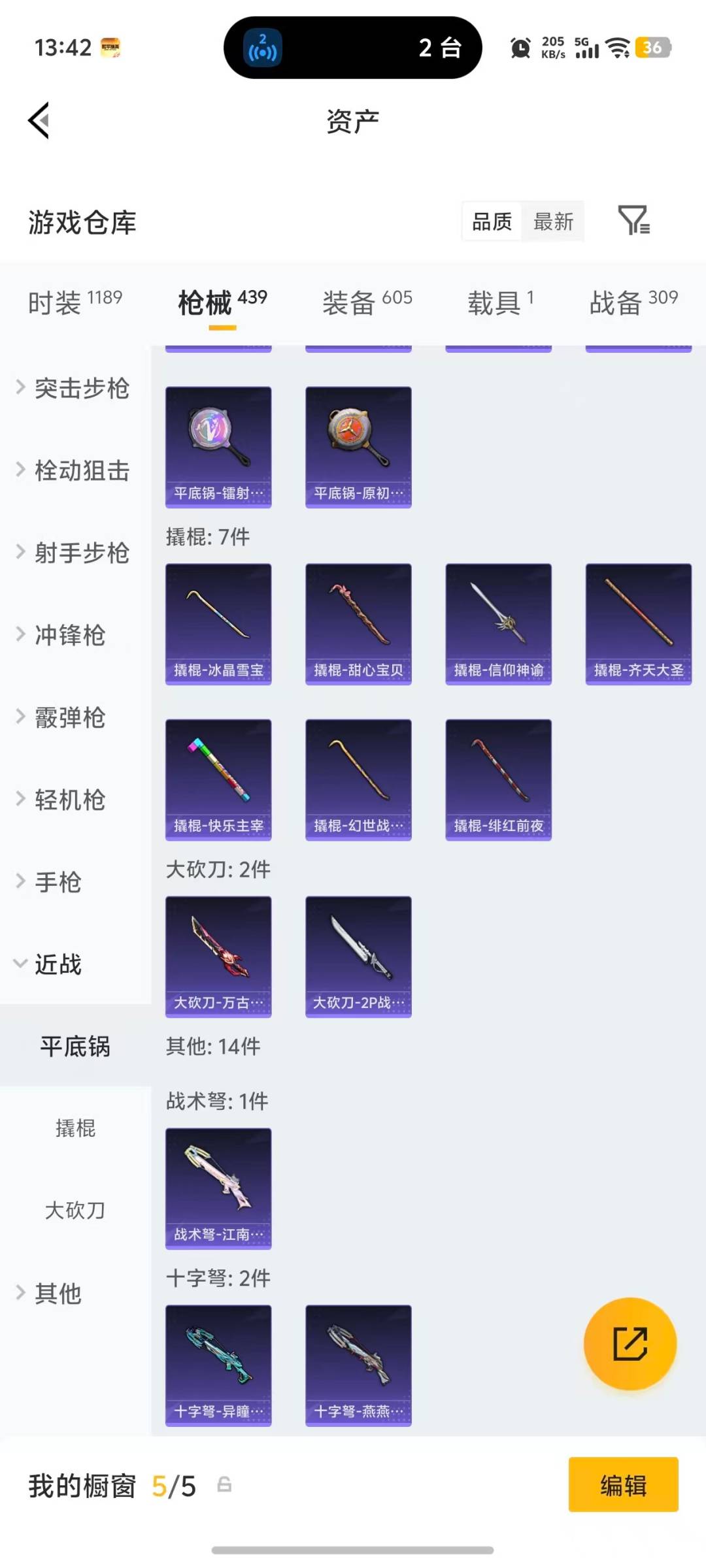Tap the Wi-Fi icon in the status bar
The image size is (706, 1568).
pyautogui.click(x=617, y=48)
